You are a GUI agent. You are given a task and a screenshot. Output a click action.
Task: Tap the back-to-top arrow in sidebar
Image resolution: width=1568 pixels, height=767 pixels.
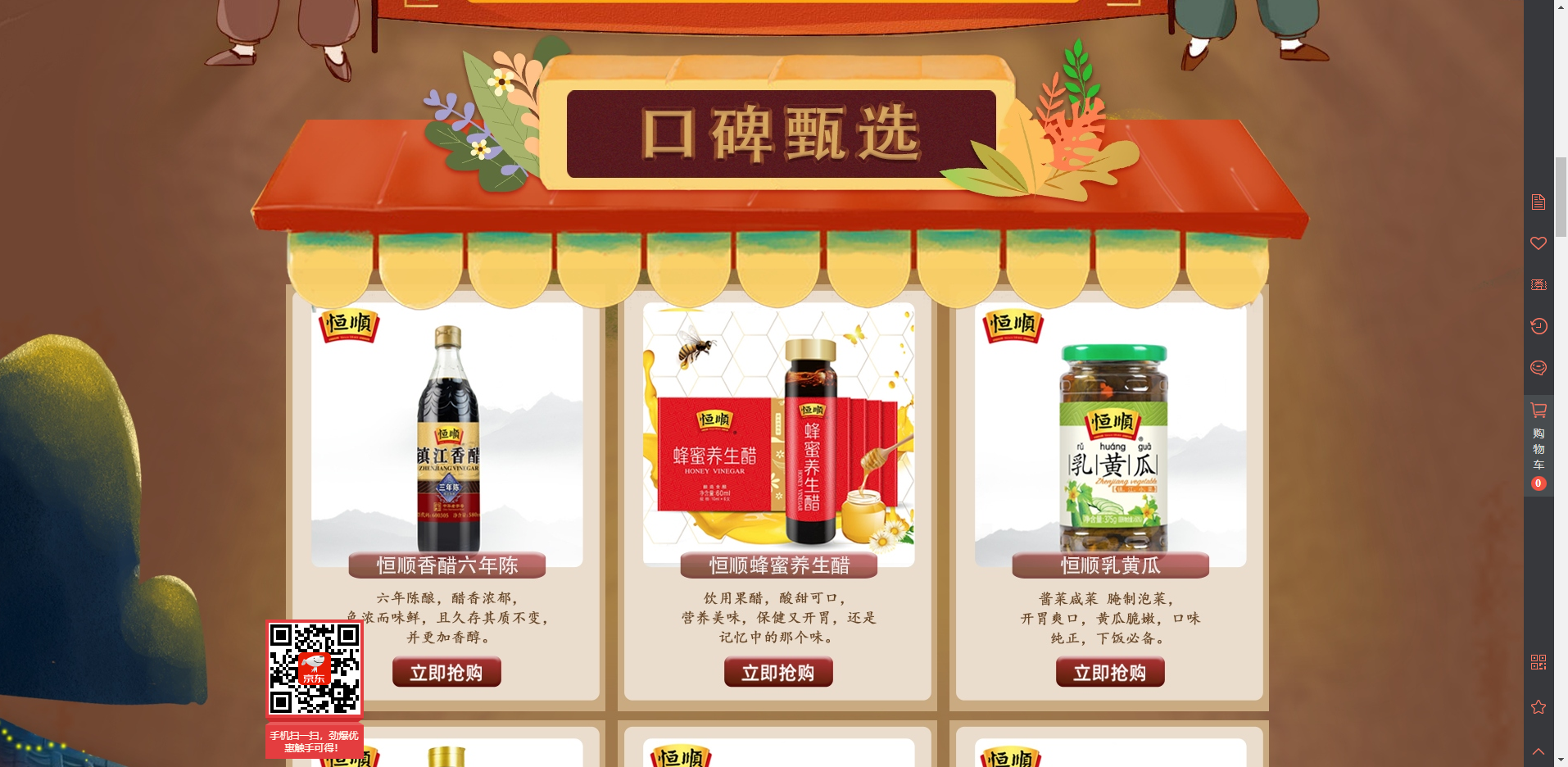[1539, 751]
